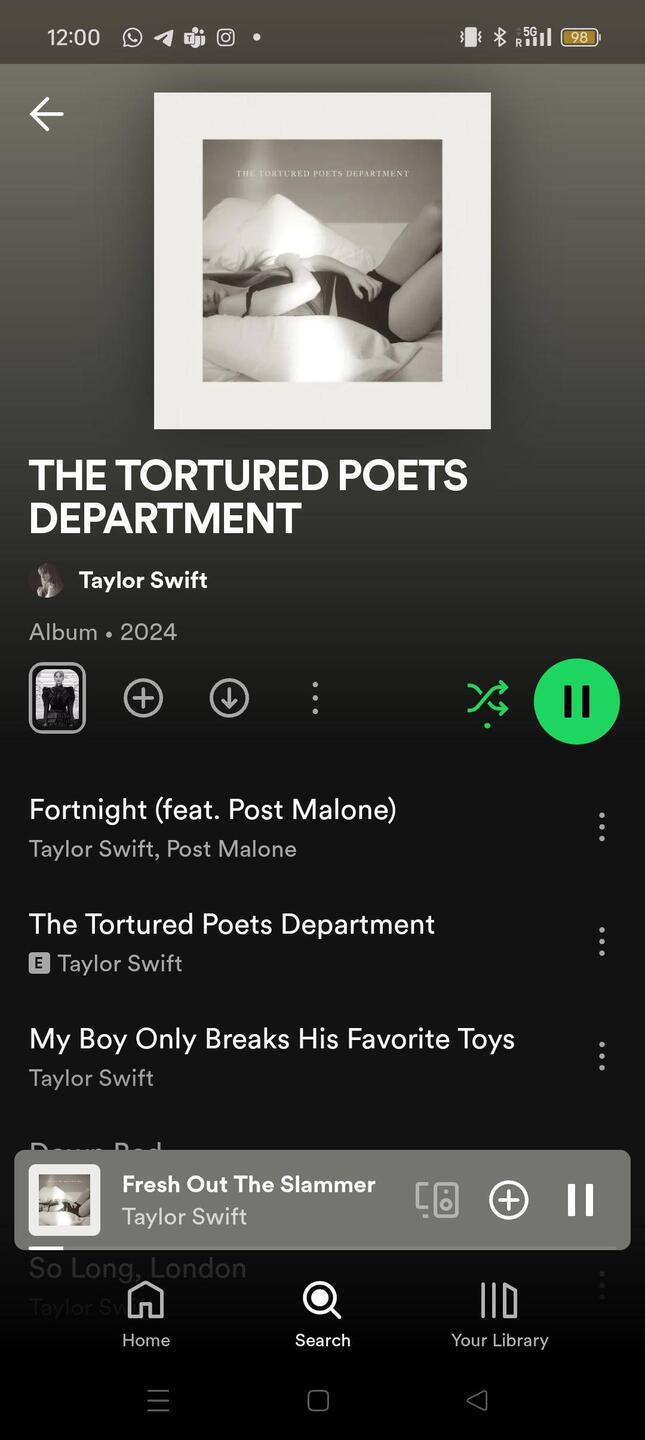Add this album to your library
The width and height of the screenshot is (645, 1440).
tap(143, 698)
